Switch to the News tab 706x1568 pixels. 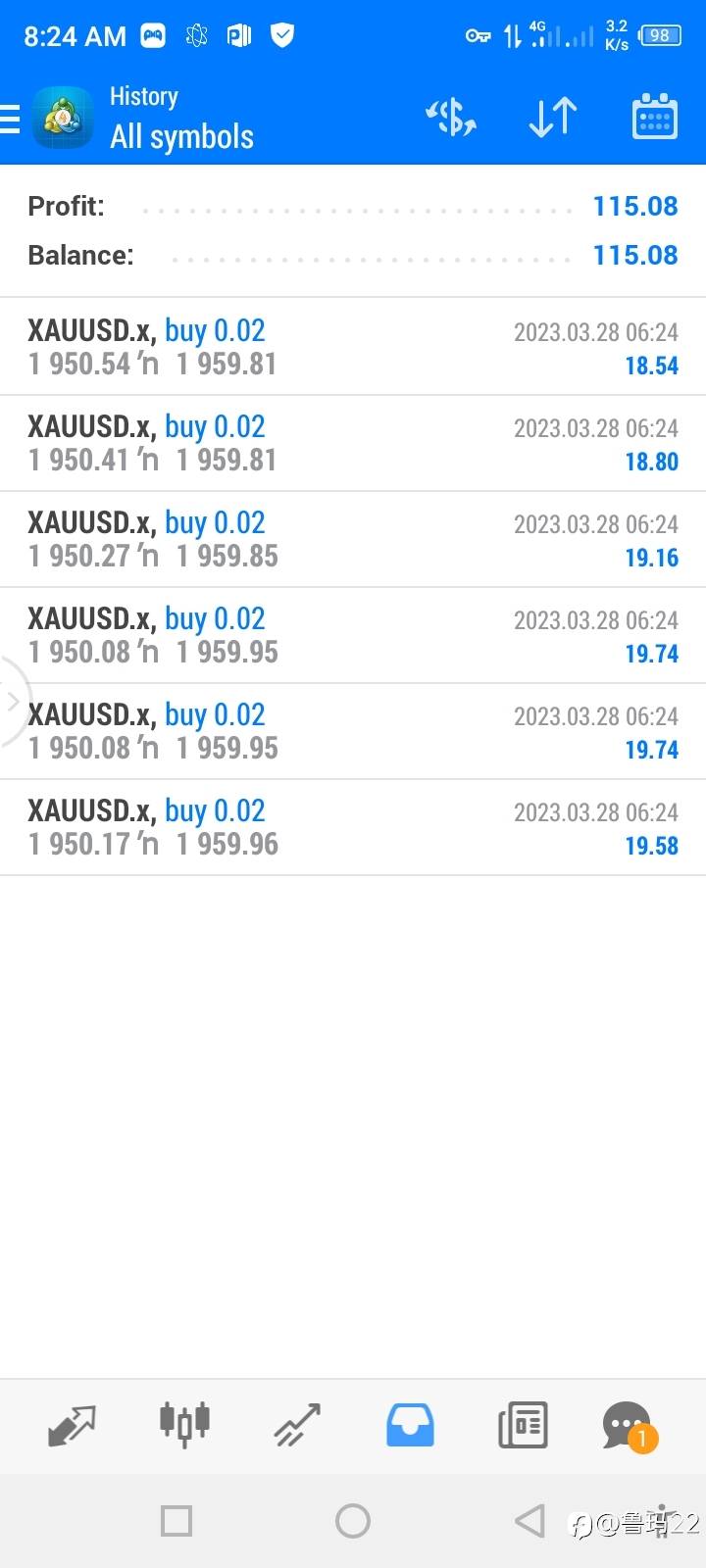click(523, 1425)
